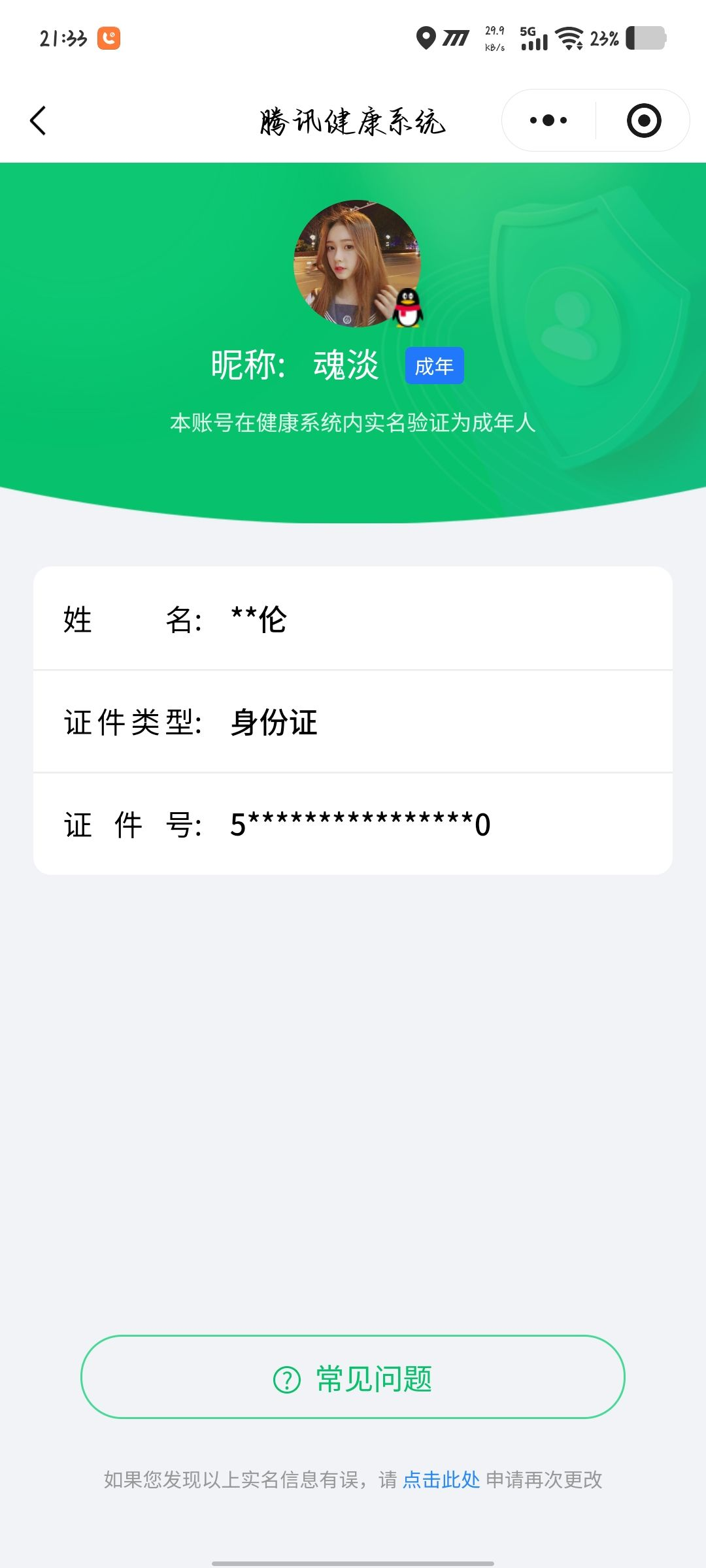Open the mini program more options menu
This screenshot has width=706, height=1568.
coord(549,120)
